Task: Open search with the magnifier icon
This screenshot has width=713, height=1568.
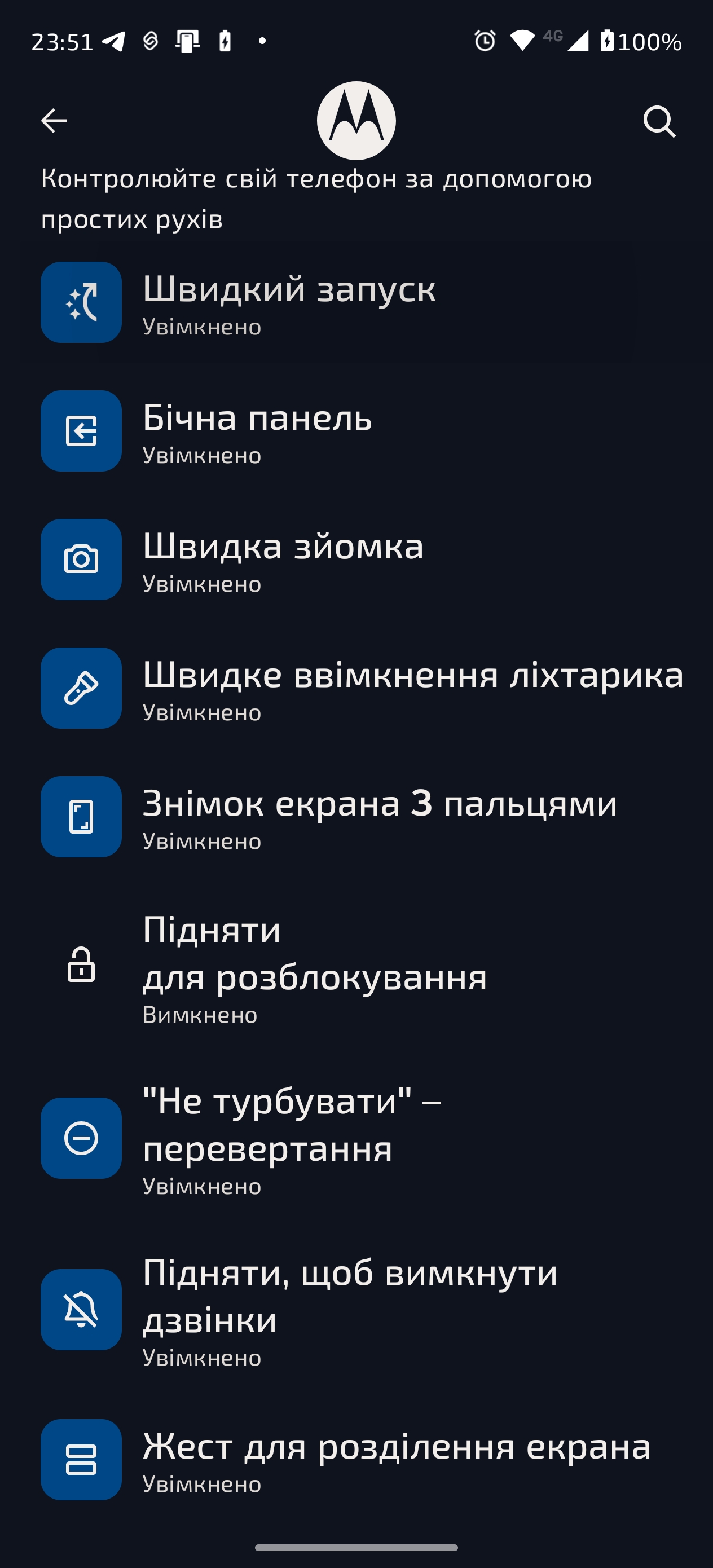Action: point(659,121)
